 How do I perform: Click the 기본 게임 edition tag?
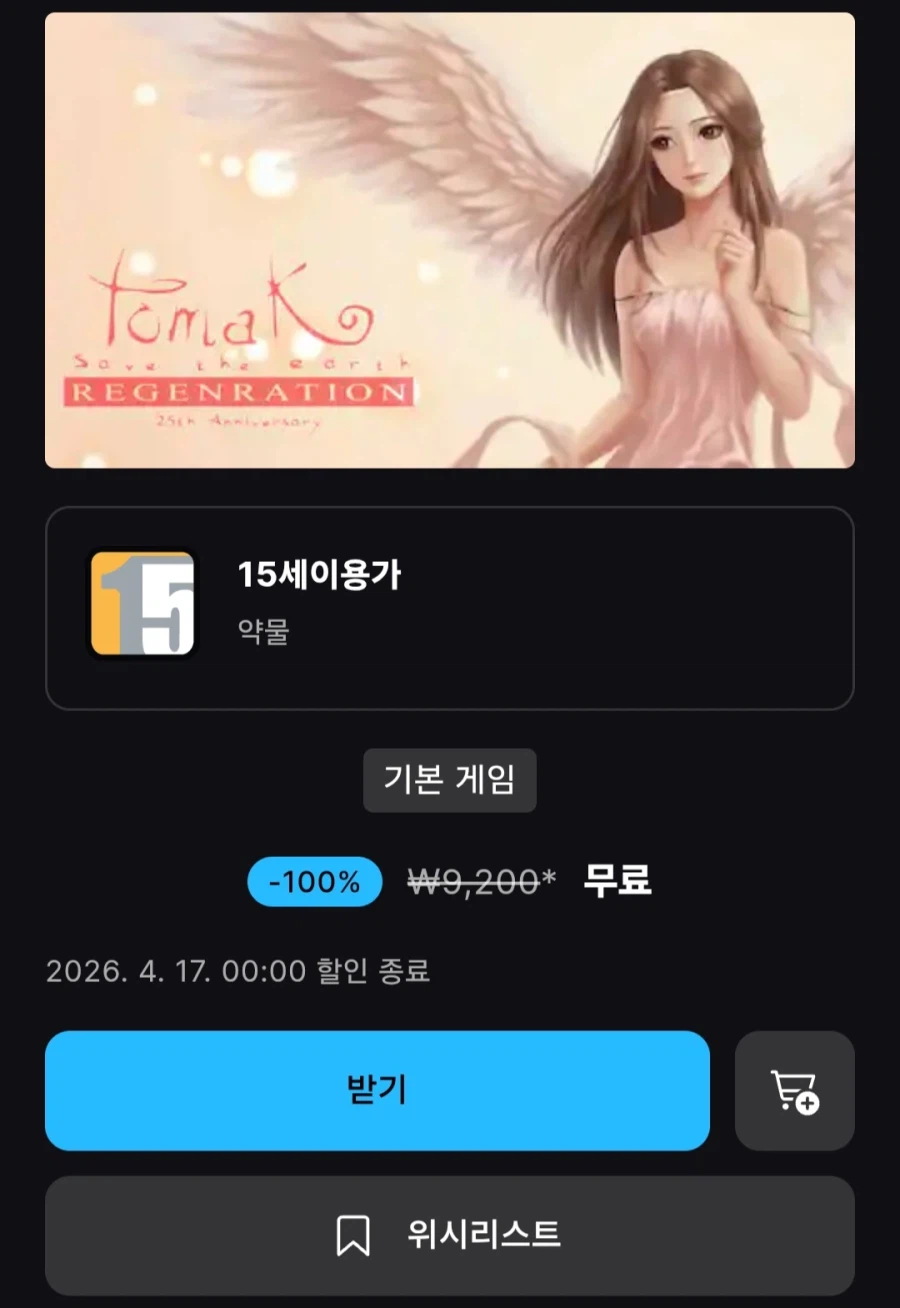(449, 782)
